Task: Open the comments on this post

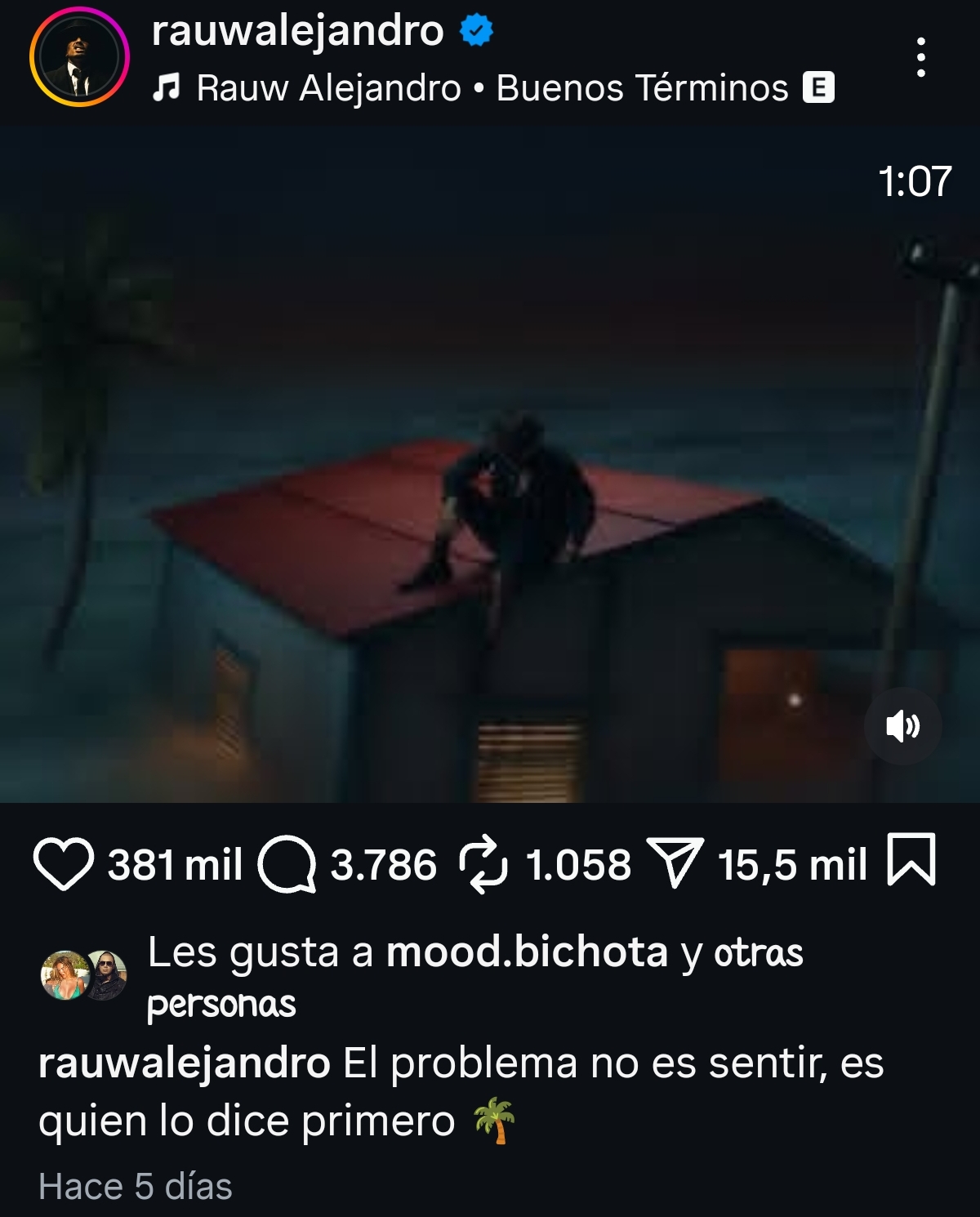Action: click(287, 863)
